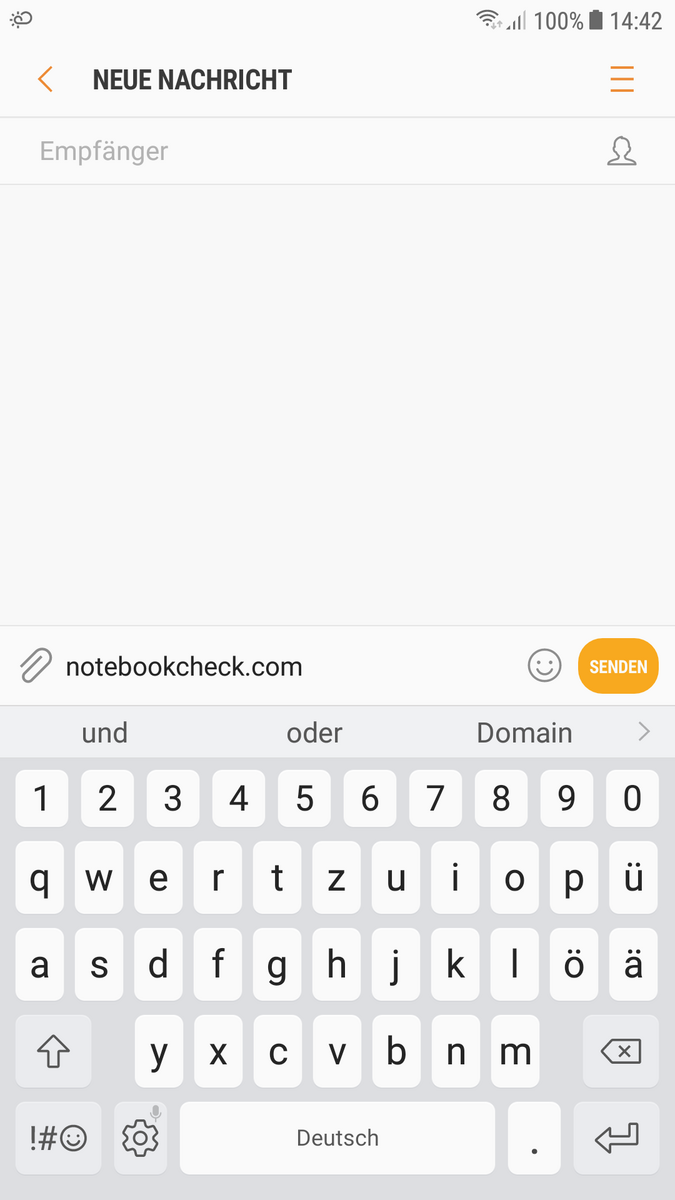The width and height of the screenshot is (675, 1200).
Task: Open the symbols and emoji keyboard
Action: [58, 1138]
